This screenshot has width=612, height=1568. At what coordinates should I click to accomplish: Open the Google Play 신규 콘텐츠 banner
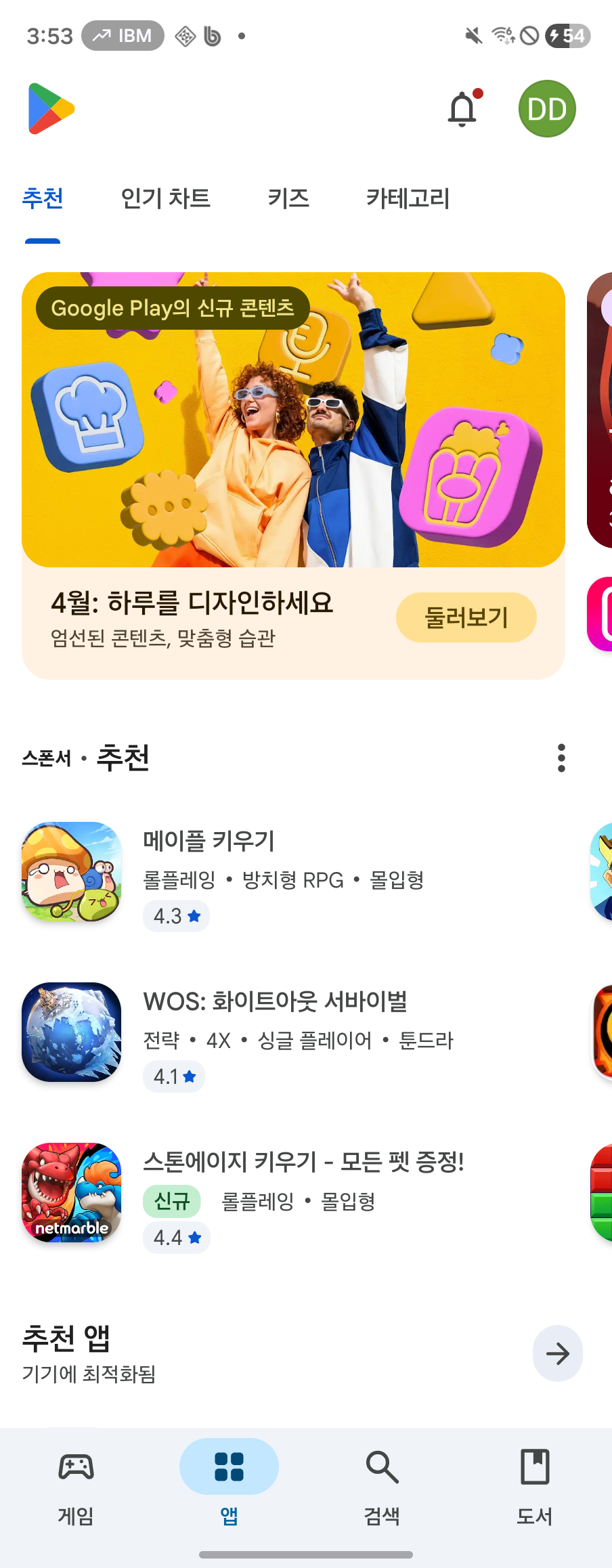(x=293, y=420)
